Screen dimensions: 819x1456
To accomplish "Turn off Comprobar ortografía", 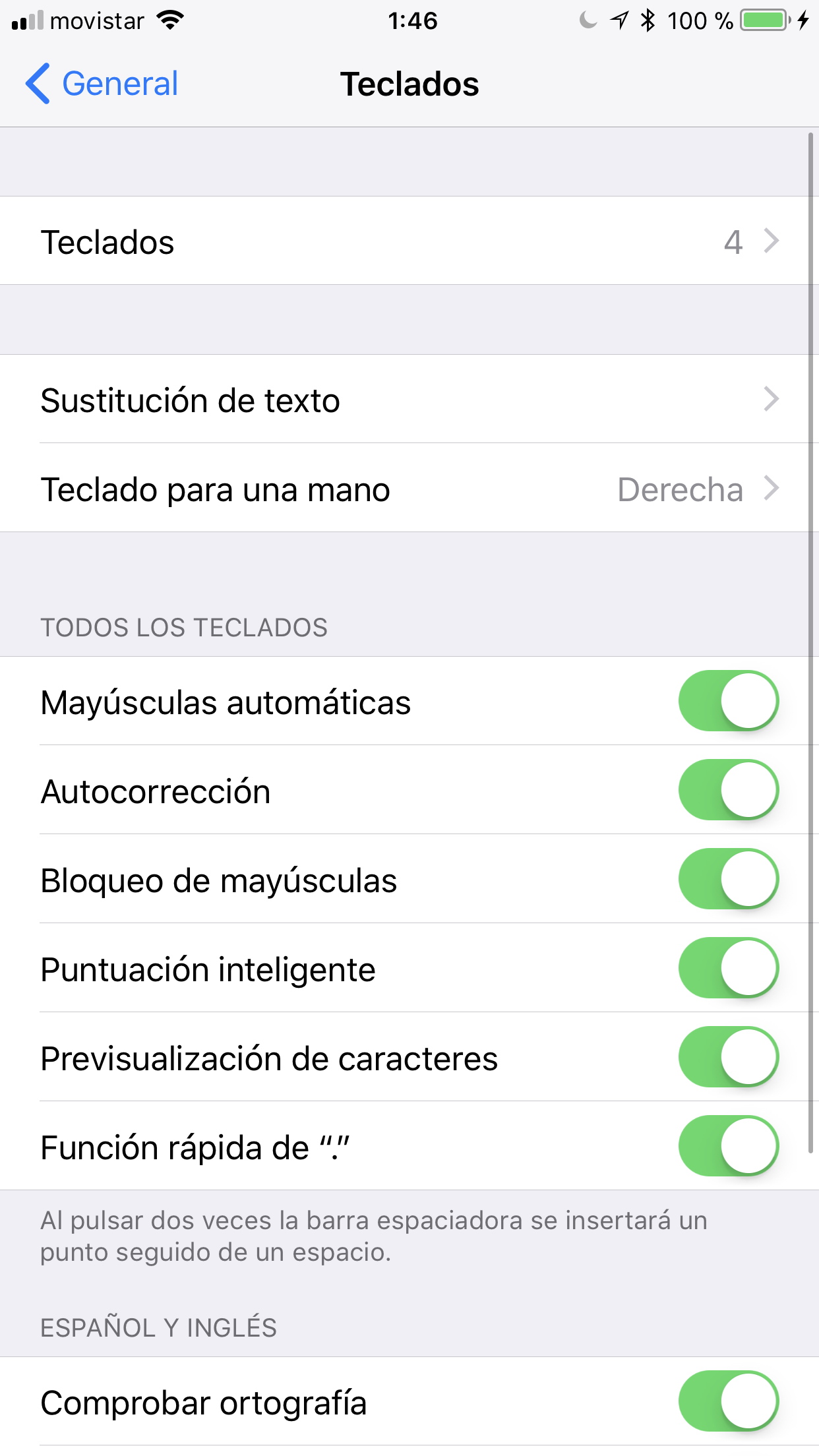I will coord(729,1401).
